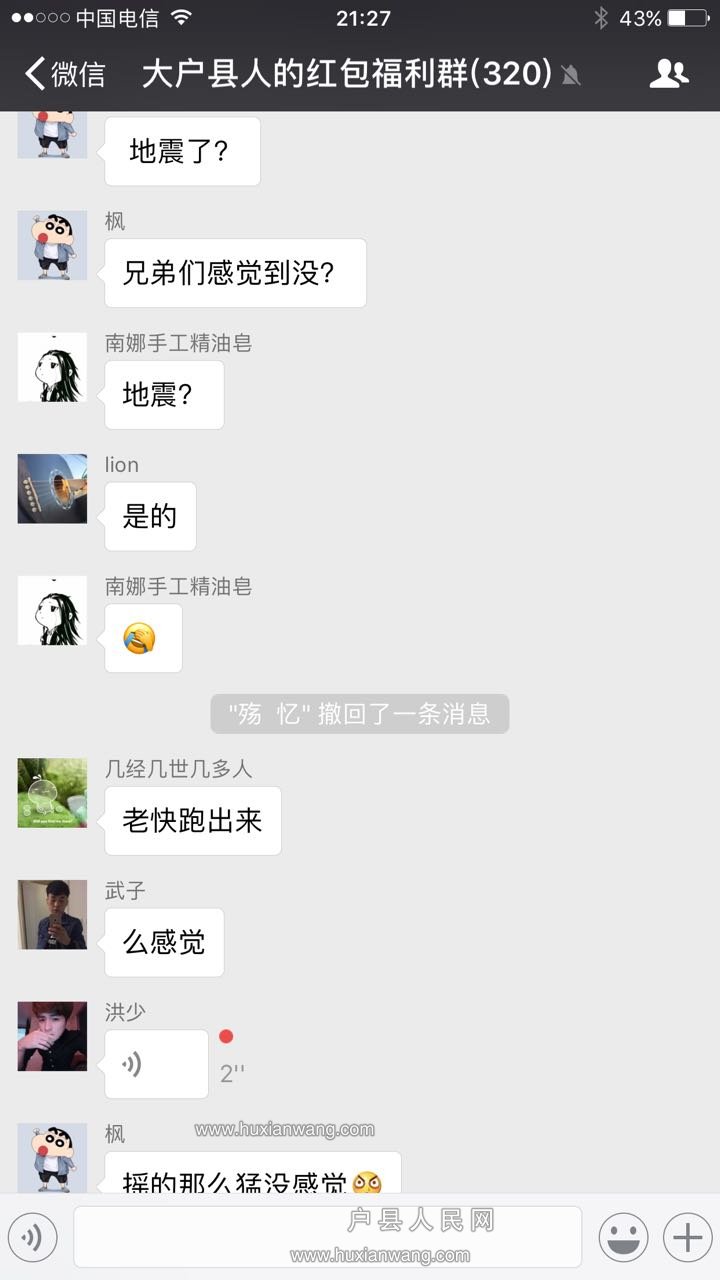Open avatar beside 南娜手工精油皂's 地震? message

[x=52, y=367]
